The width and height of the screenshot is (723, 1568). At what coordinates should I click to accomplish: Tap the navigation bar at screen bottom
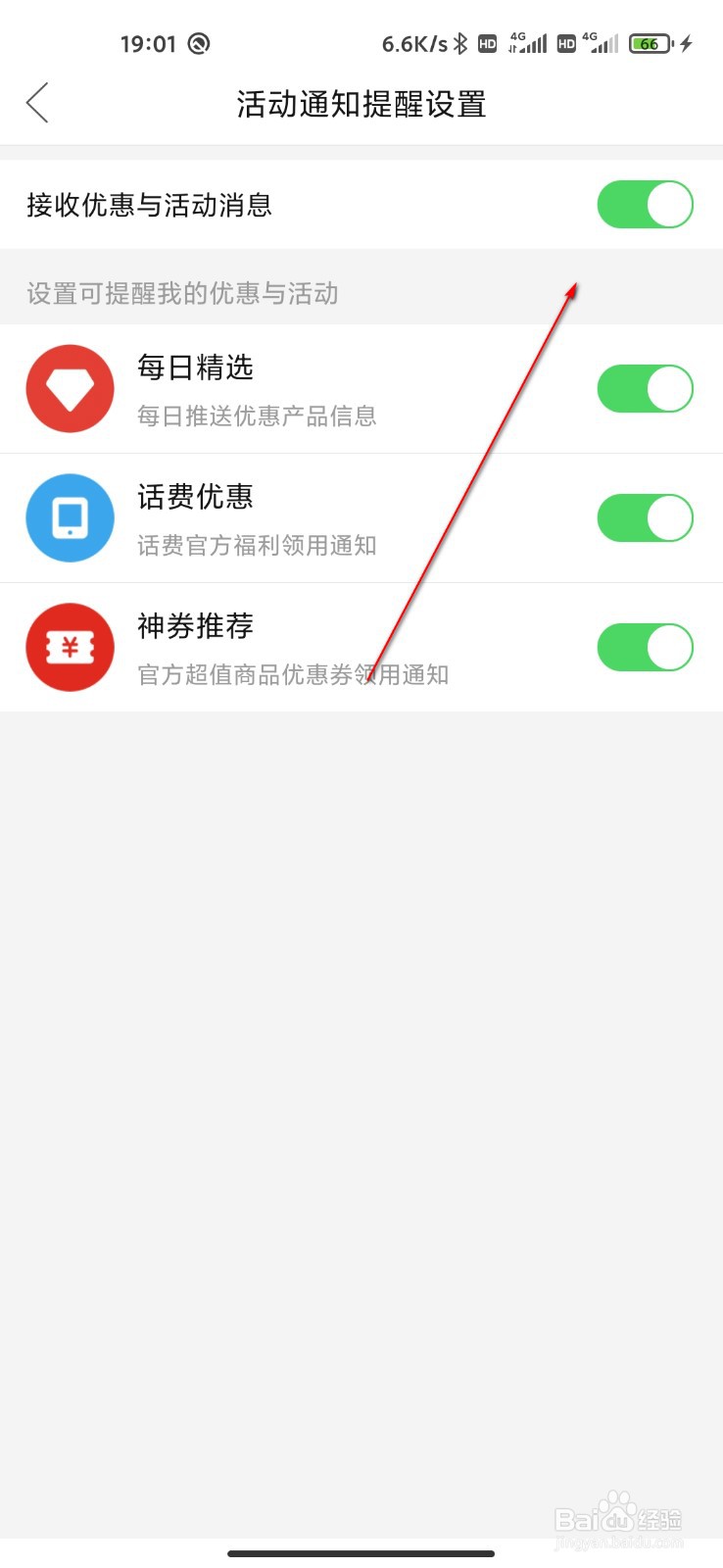click(x=361, y=1553)
